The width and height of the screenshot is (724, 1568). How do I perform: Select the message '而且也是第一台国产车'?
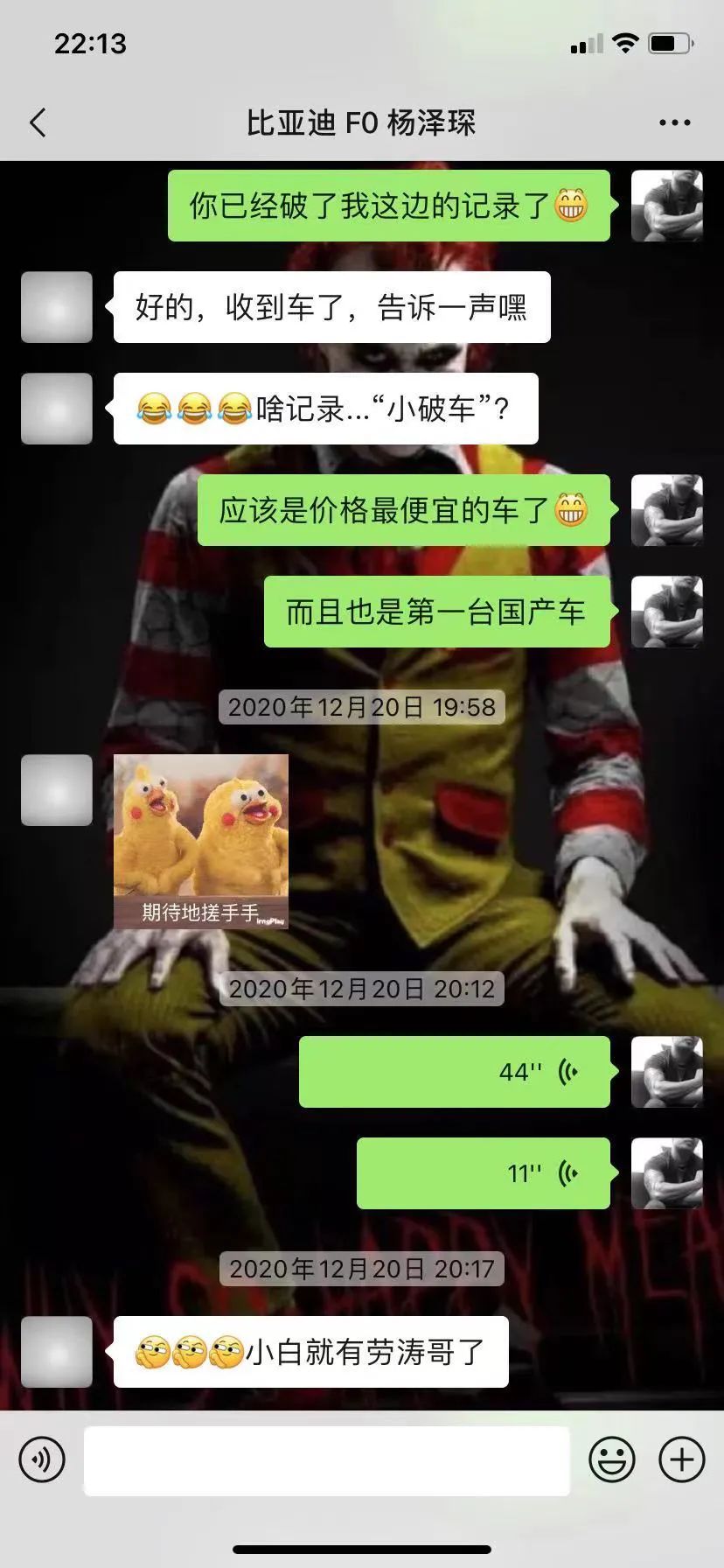pyautogui.click(x=435, y=612)
